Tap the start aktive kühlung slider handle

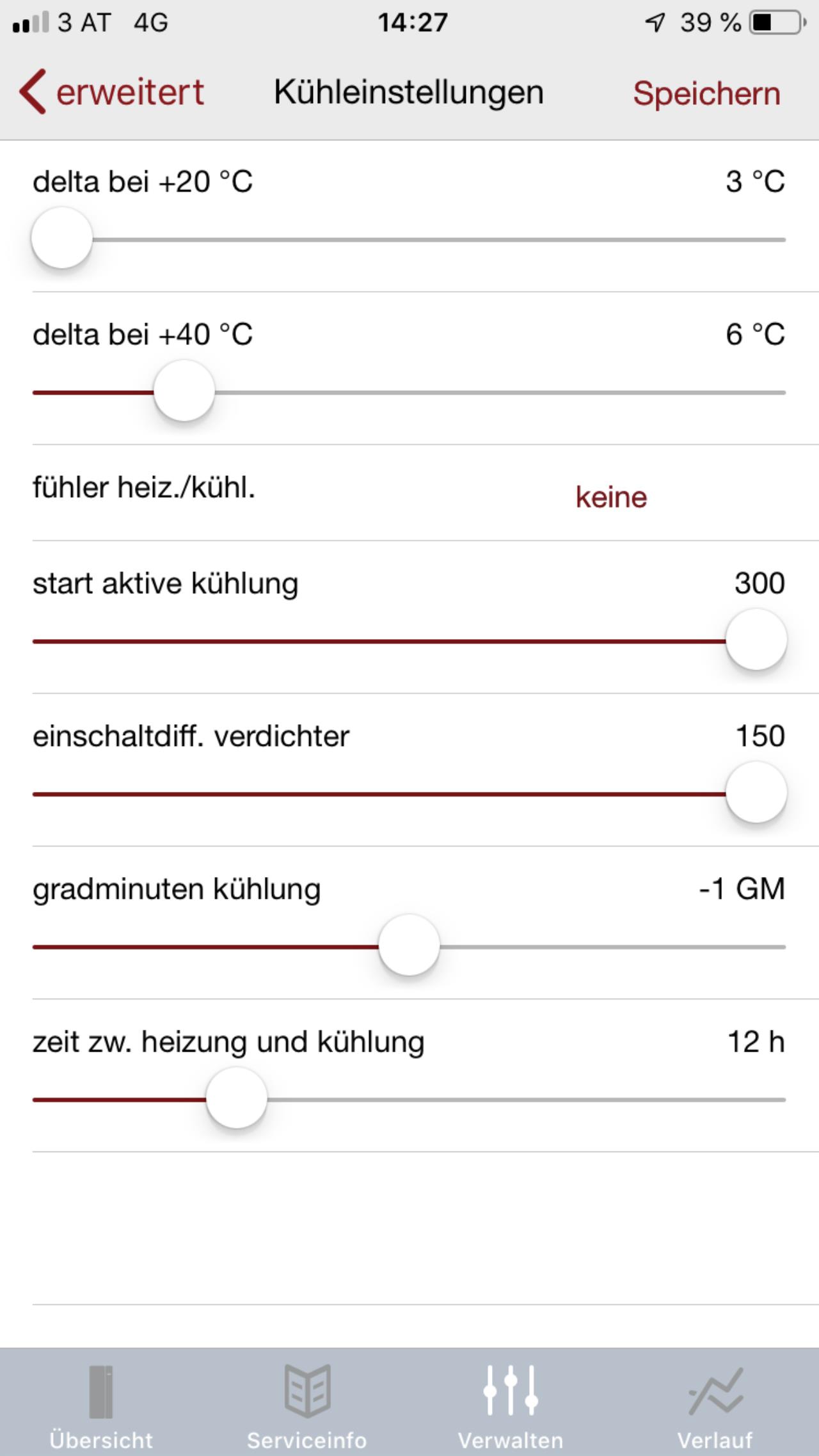(x=756, y=640)
